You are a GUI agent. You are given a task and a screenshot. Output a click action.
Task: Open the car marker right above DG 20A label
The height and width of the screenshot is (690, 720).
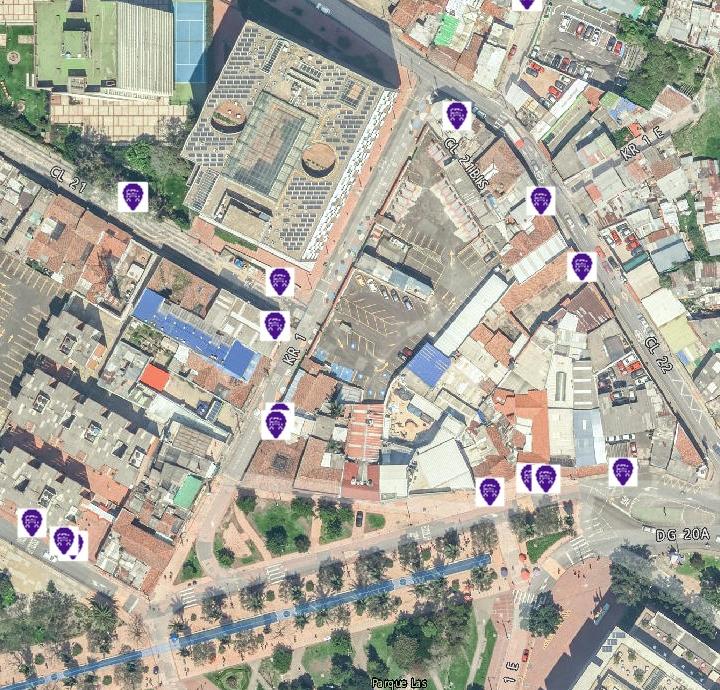[624, 471]
